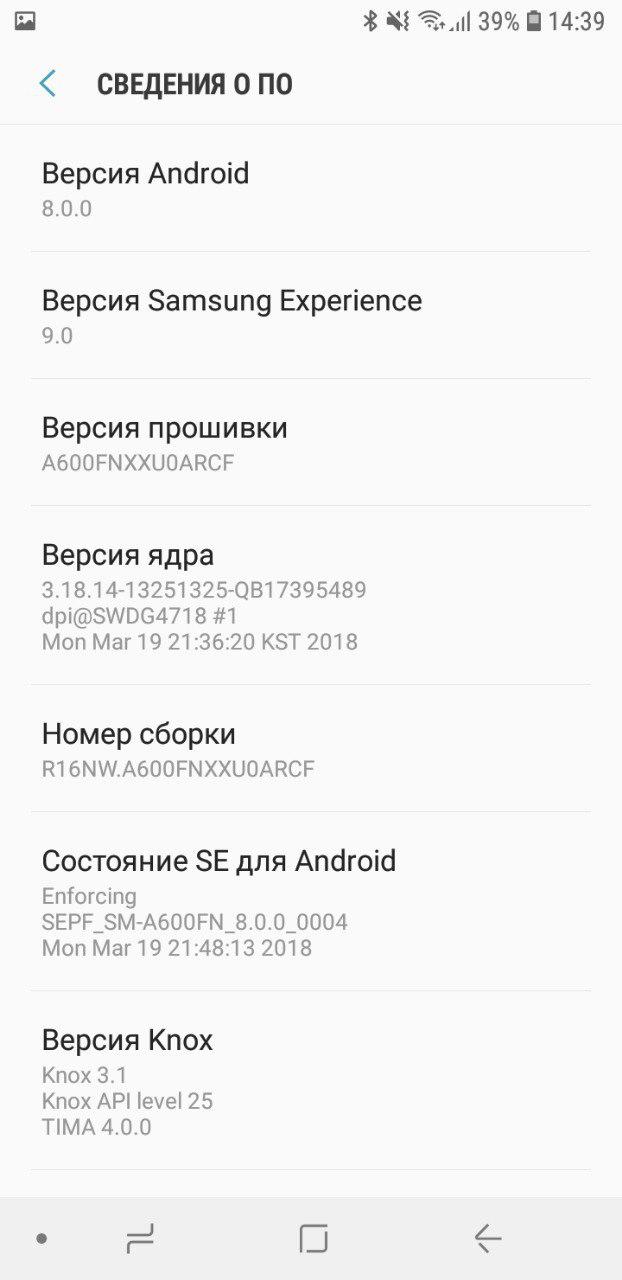This screenshot has width=622, height=1280.
Task: Tap the Номер сборки row
Action: [x=311, y=748]
